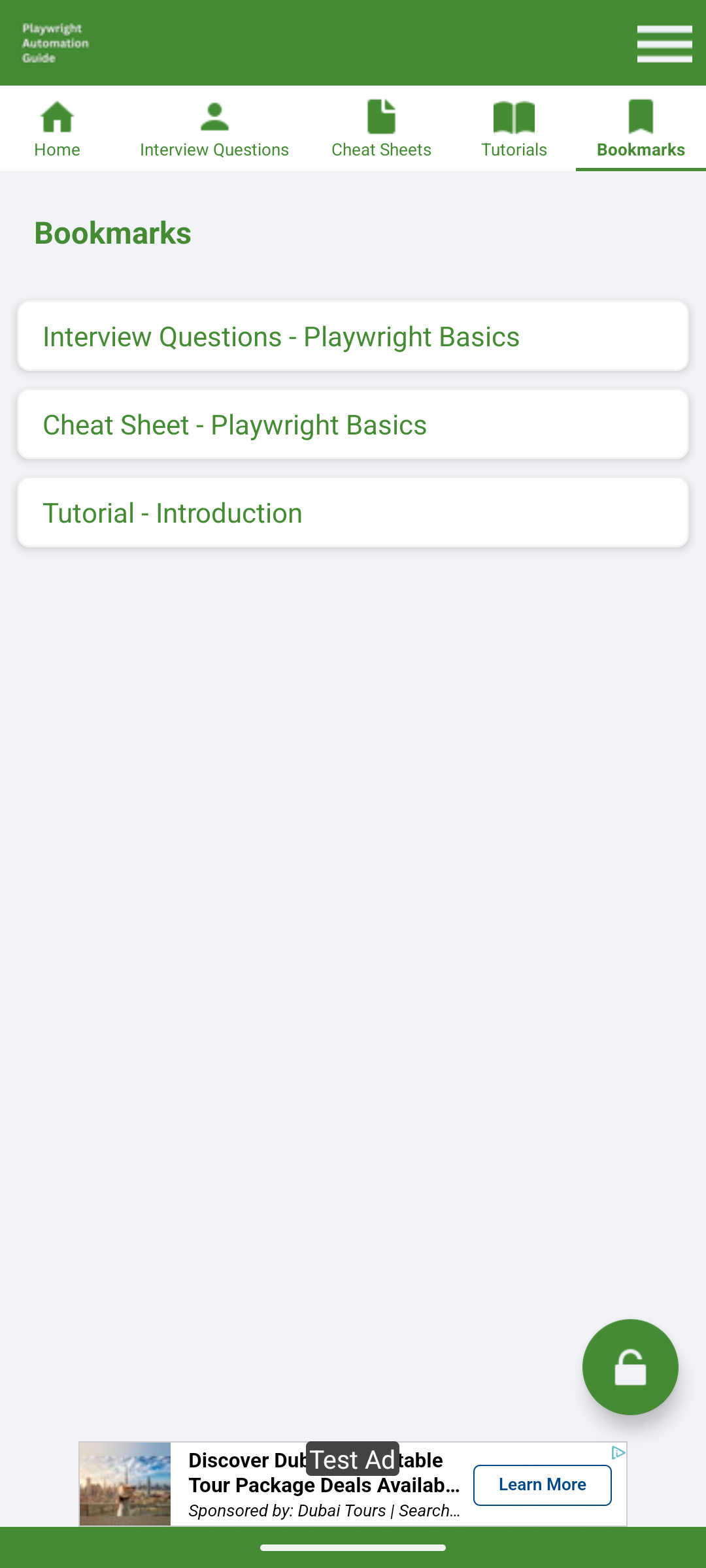The height and width of the screenshot is (1568, 706).
Task: Switch to the Interview Questions tab
Action: 214,150
